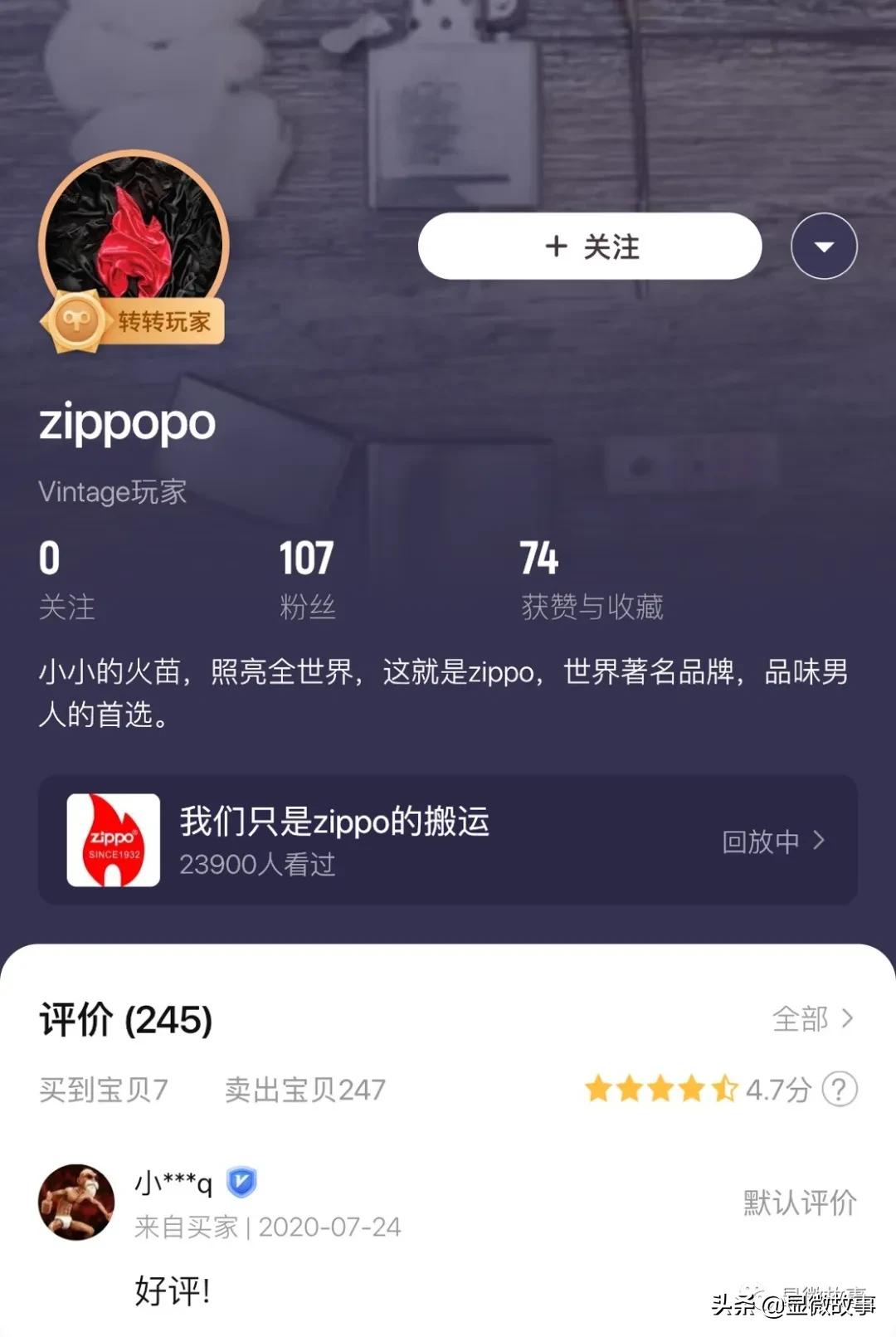896x1337 pixels.
Task: Click the 好评! review text
Action: point(173,1291)
